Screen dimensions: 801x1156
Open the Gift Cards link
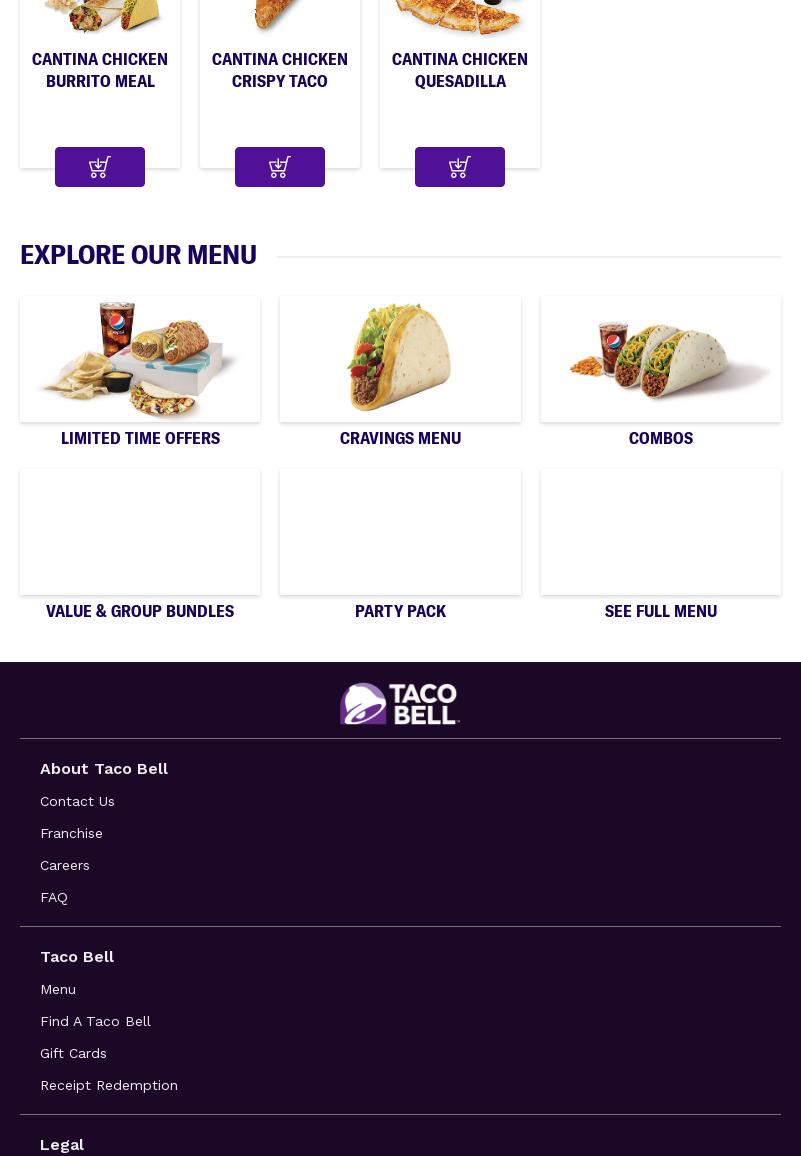73,1053
